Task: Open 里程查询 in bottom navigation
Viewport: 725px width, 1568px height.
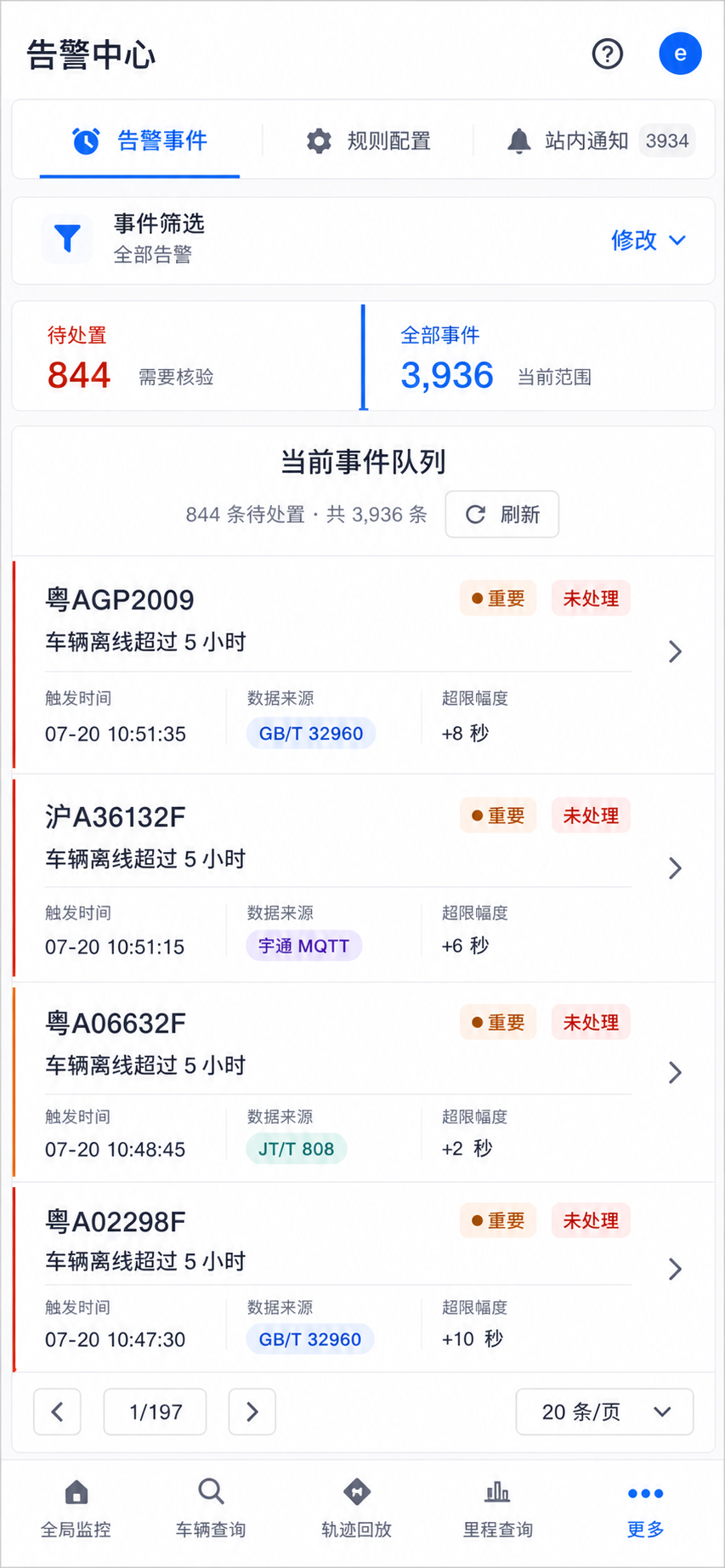Action: coord(498,1508)
